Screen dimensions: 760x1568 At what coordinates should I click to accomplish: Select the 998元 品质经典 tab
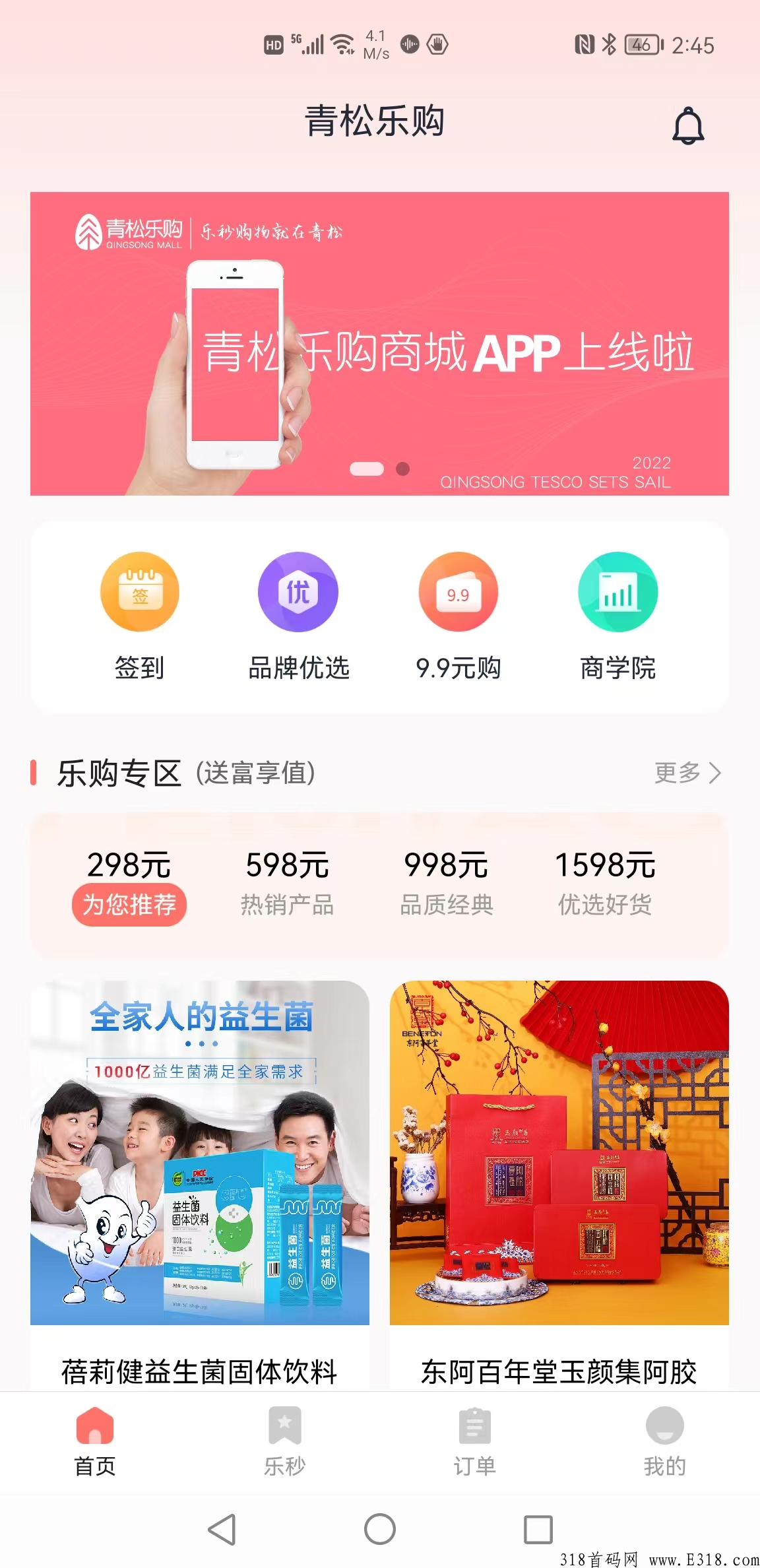(447, 884)
